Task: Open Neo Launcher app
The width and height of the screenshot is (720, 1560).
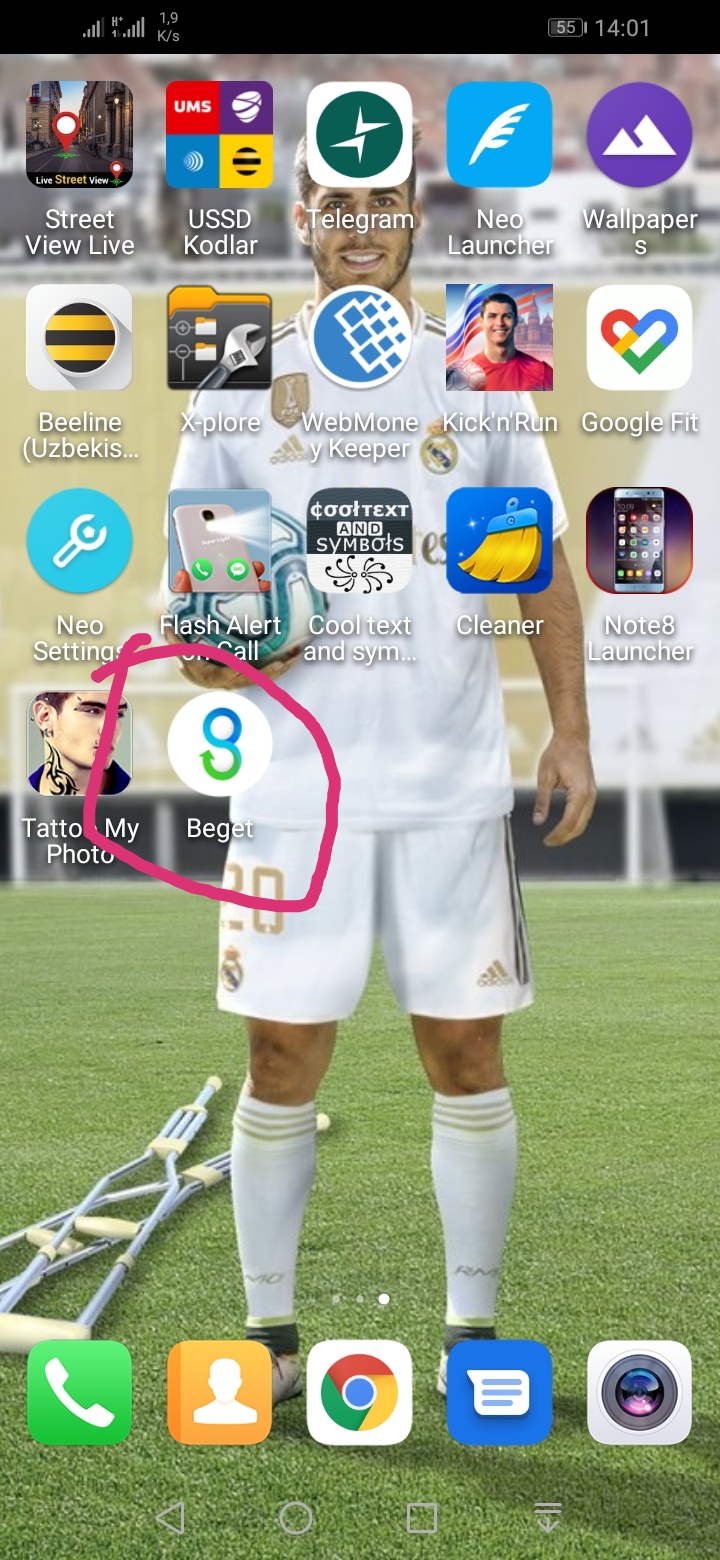Action: click(x=499, y=135)
